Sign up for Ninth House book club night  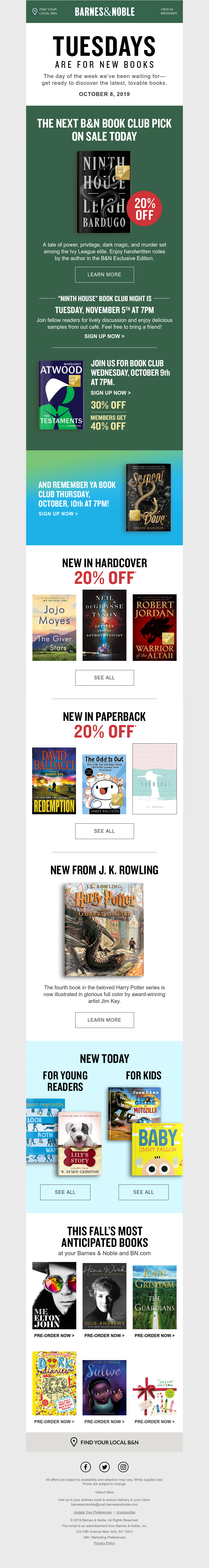pos(104,336)
